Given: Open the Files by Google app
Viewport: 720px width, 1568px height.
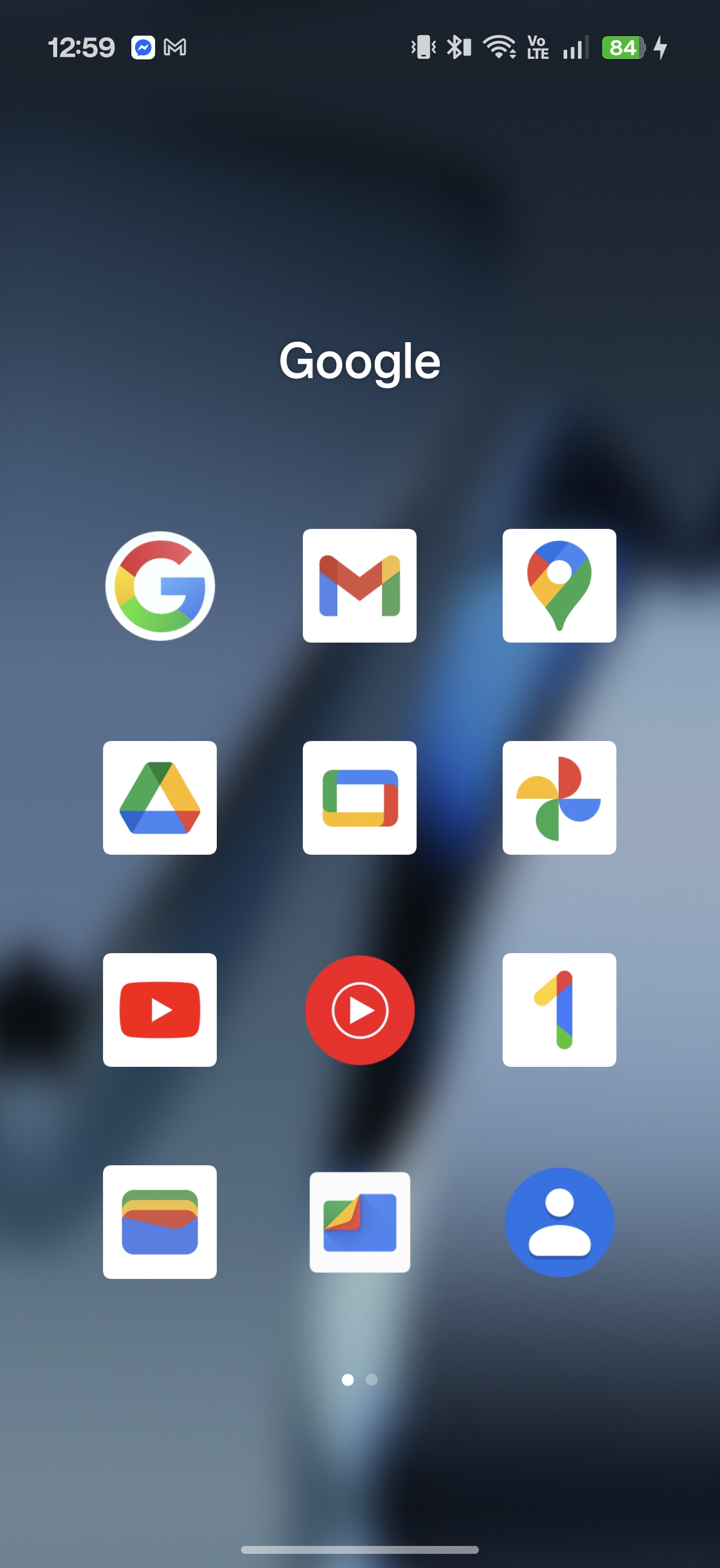Looking at the screenshot, I should tap(359, 1222).
